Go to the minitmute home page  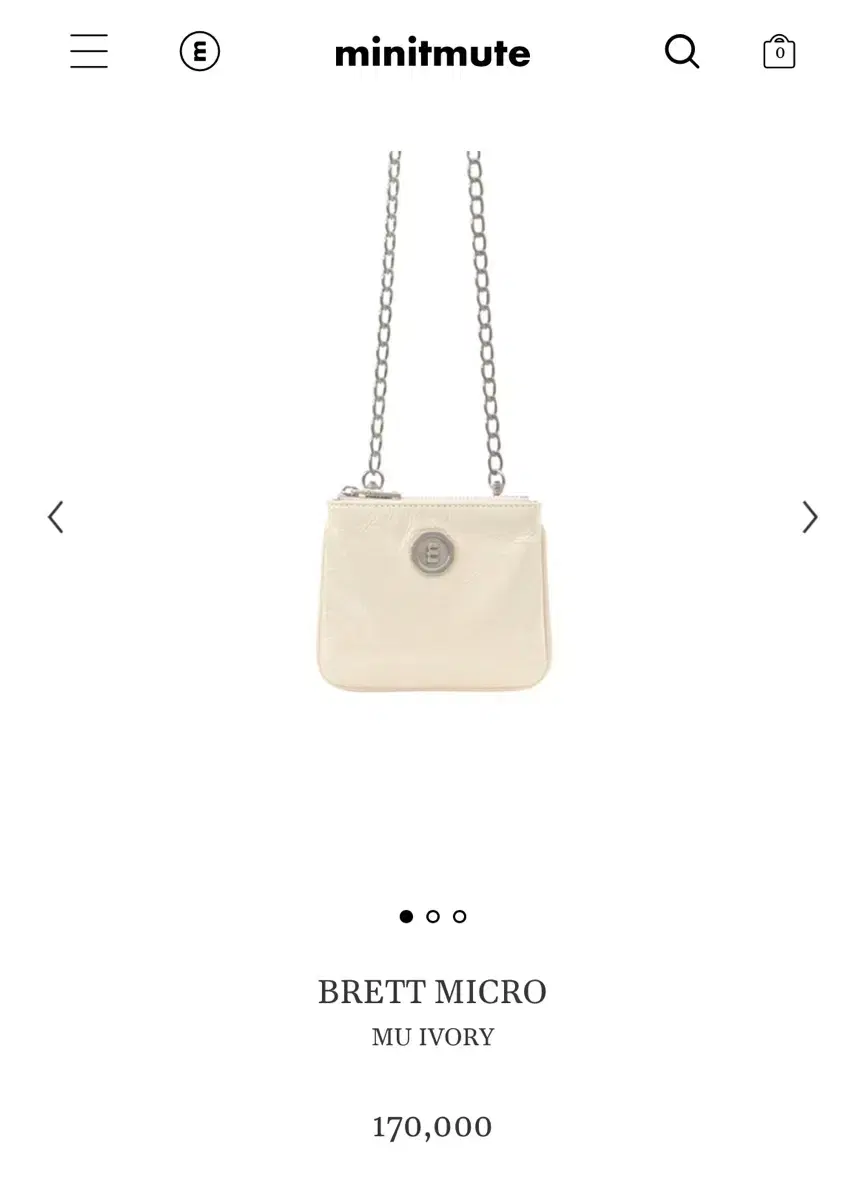pyautogui.click(x=432, y=53)
